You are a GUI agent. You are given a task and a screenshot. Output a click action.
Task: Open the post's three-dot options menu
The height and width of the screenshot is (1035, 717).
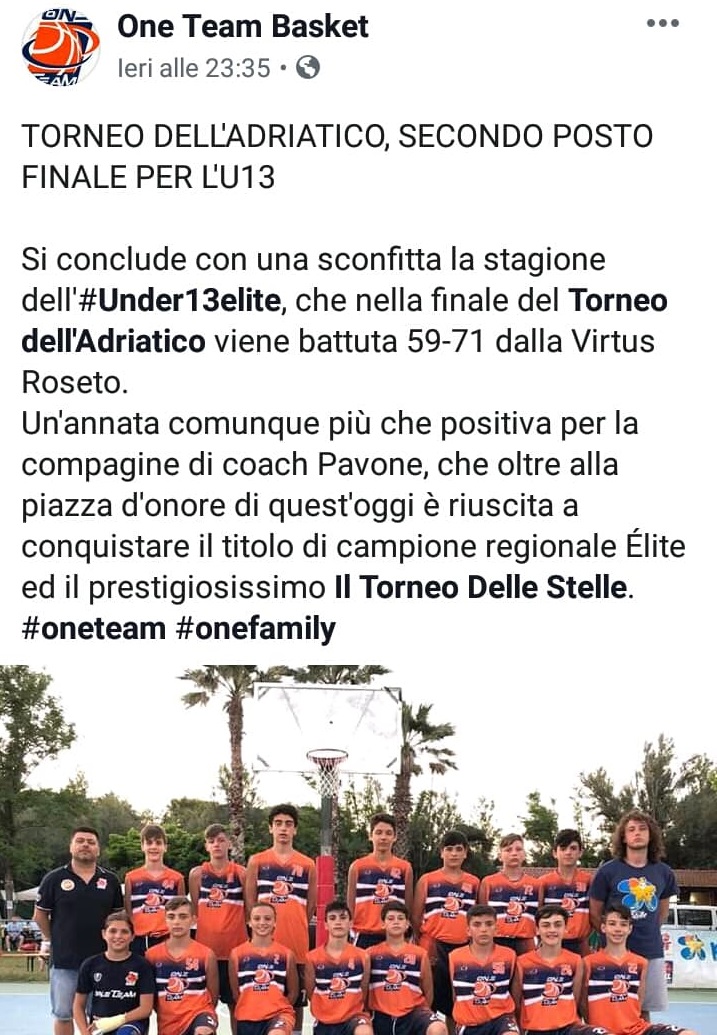[662, 24]
